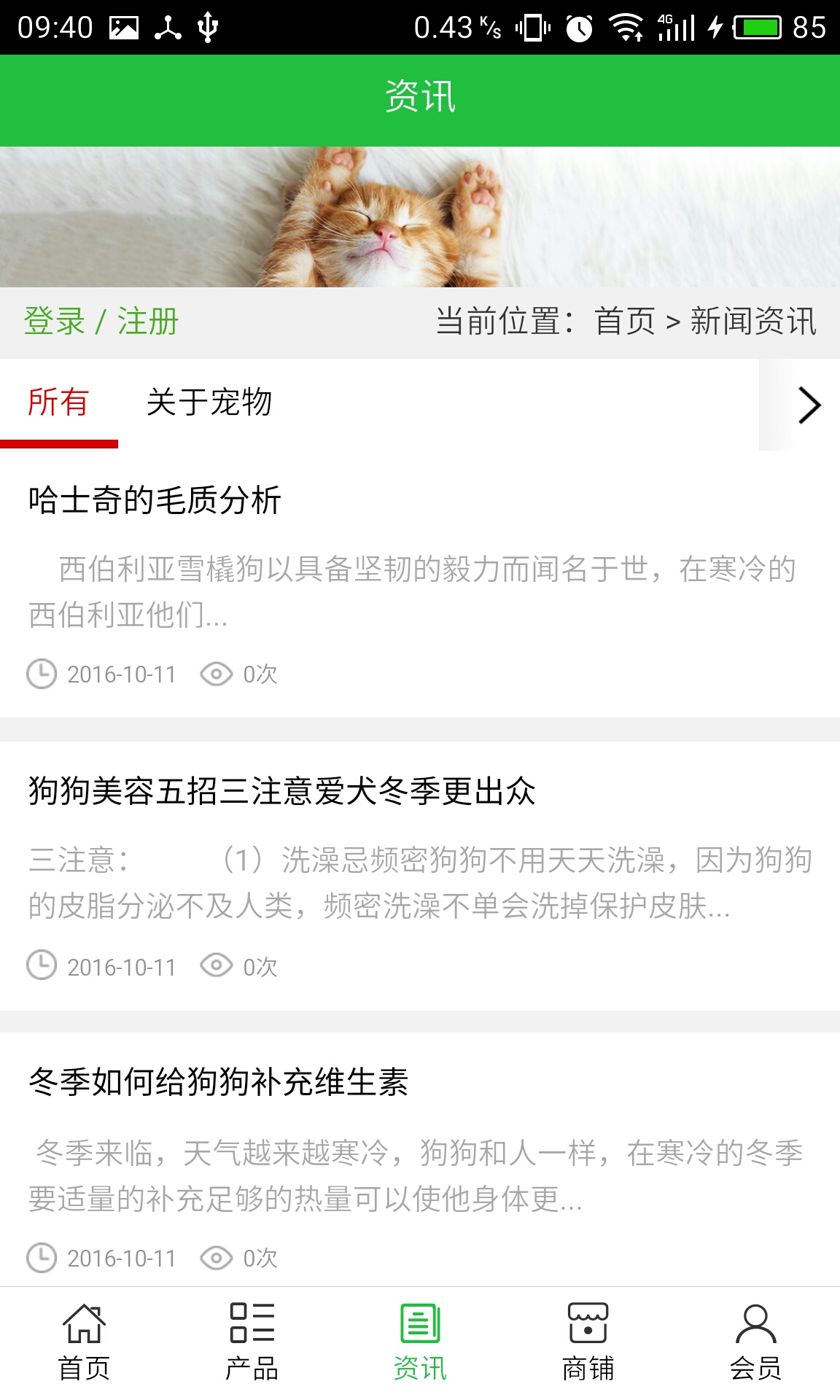Expand more categories with the right arrow
The image size is (840, 1400).
click(809, 405)
